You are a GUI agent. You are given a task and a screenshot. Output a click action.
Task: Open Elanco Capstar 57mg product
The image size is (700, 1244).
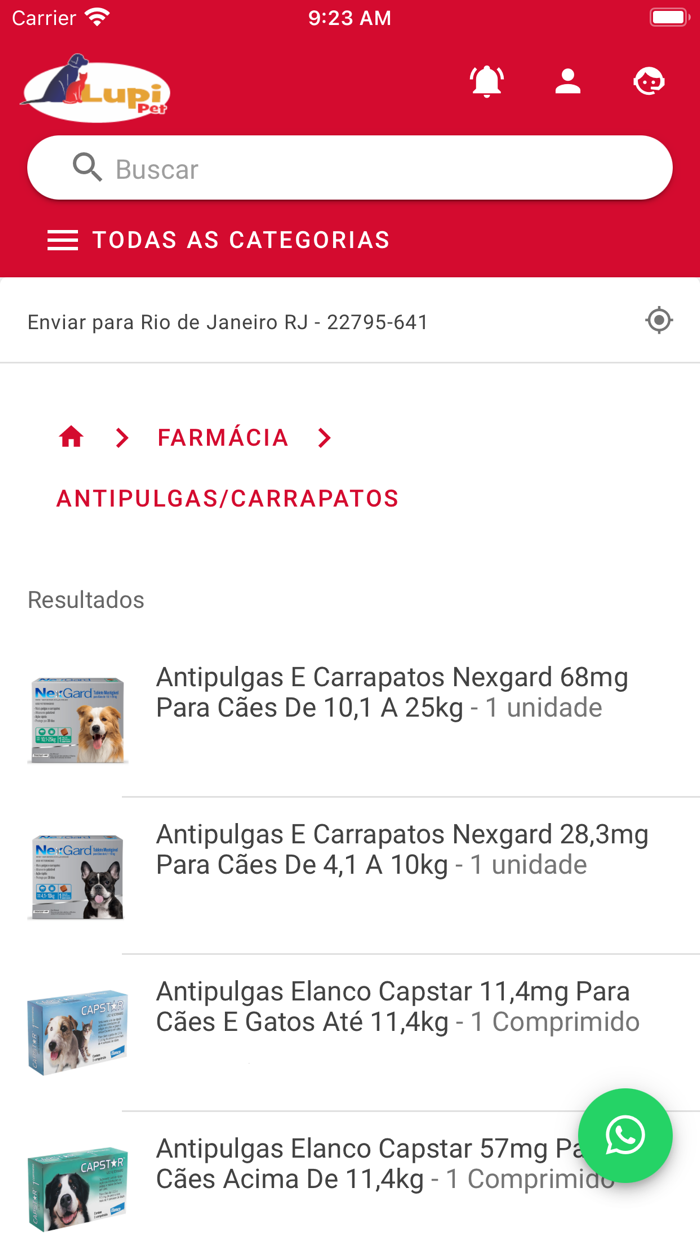pyautogui.click(x=360, y=1164)
